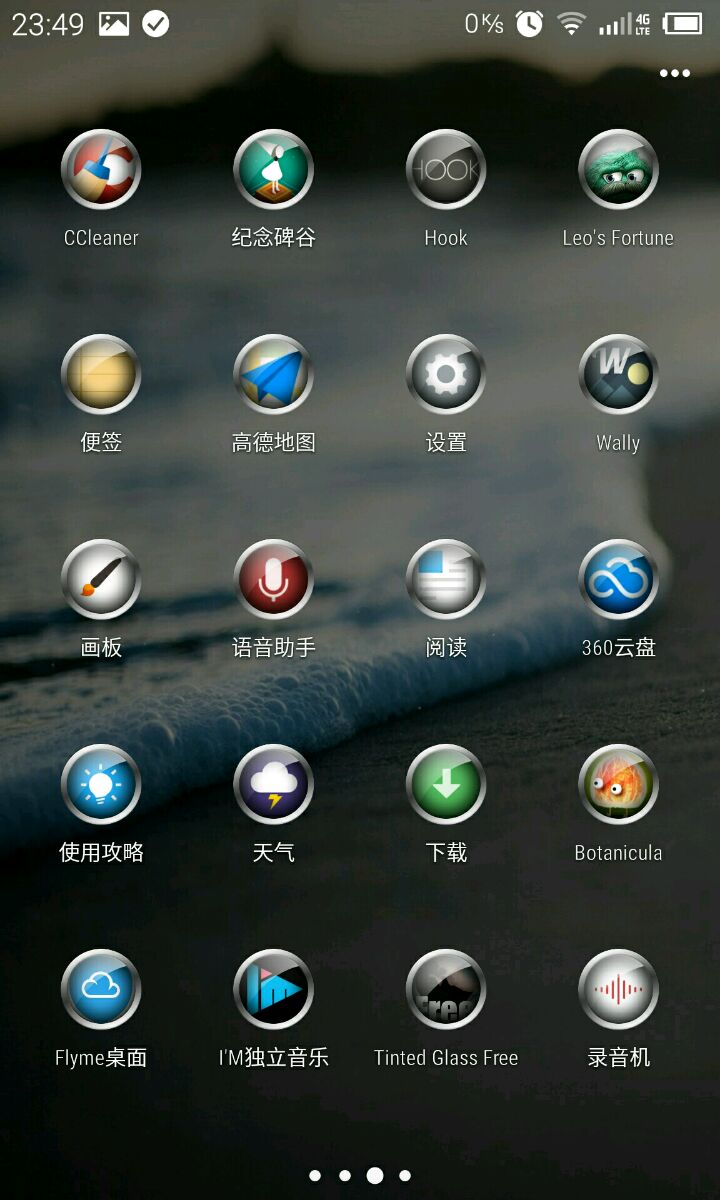Viewport: 720px width, 1200px height.
Task: Launch the Botanicula game
Action: (x=618, y=785)
